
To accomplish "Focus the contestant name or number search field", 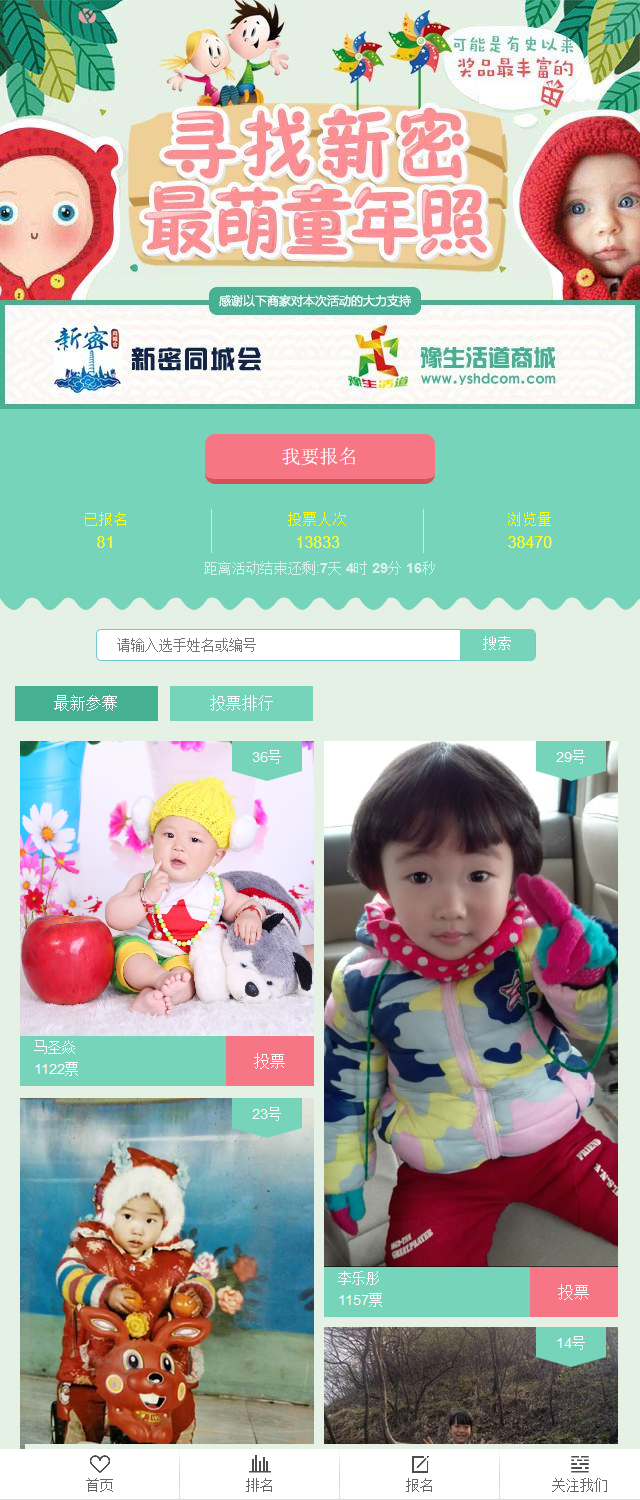I will pos(278,645).
